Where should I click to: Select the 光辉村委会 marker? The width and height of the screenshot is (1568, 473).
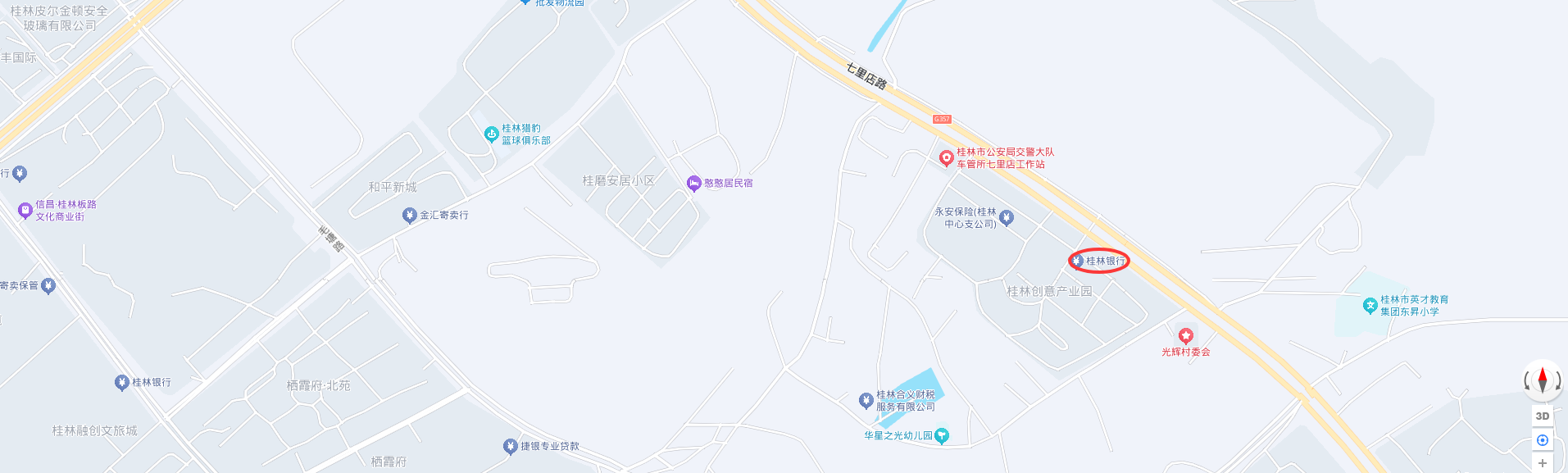pyautogui.click(x=1185, y=335)
